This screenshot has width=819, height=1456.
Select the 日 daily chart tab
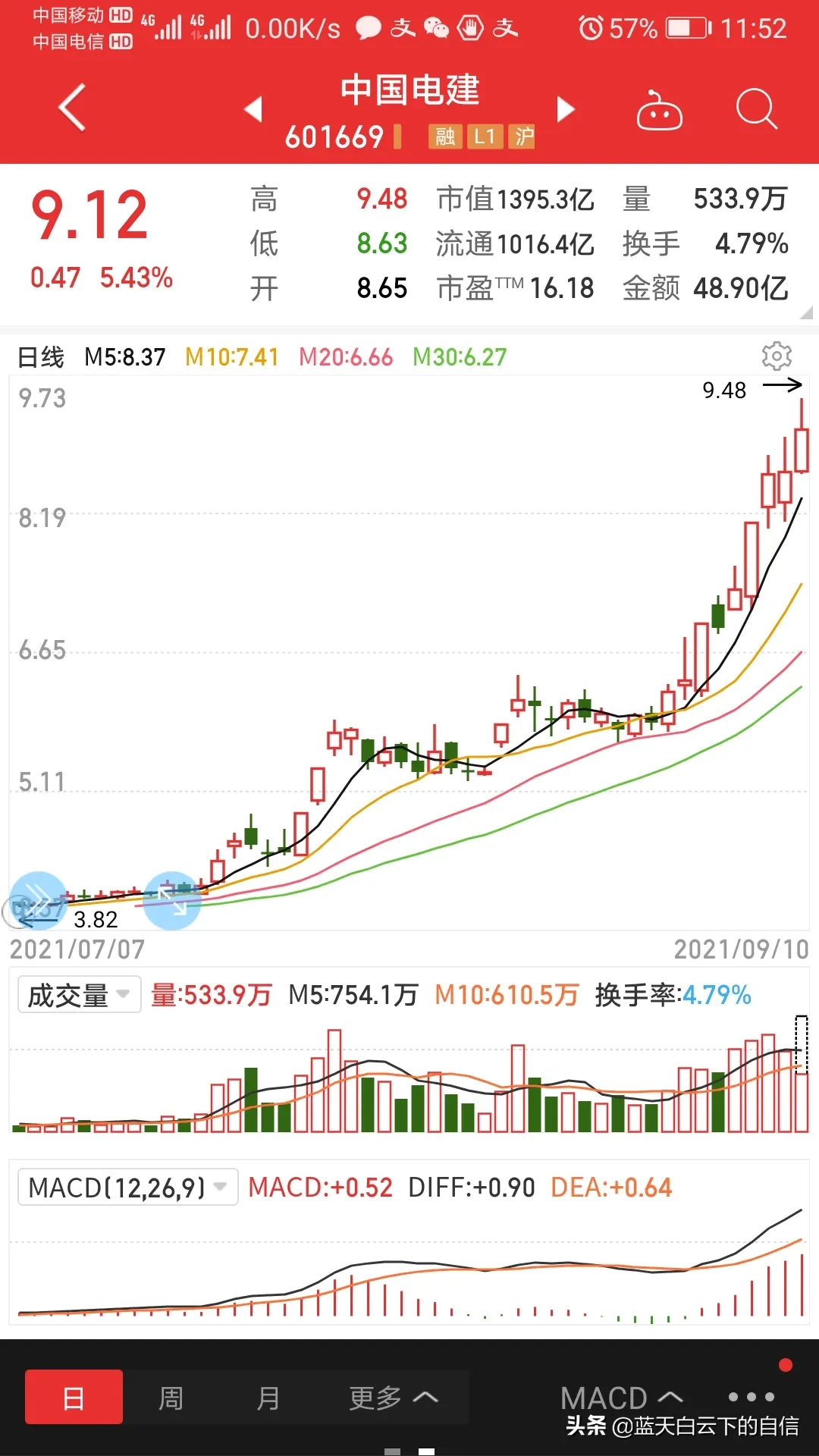coord(74,1397)
